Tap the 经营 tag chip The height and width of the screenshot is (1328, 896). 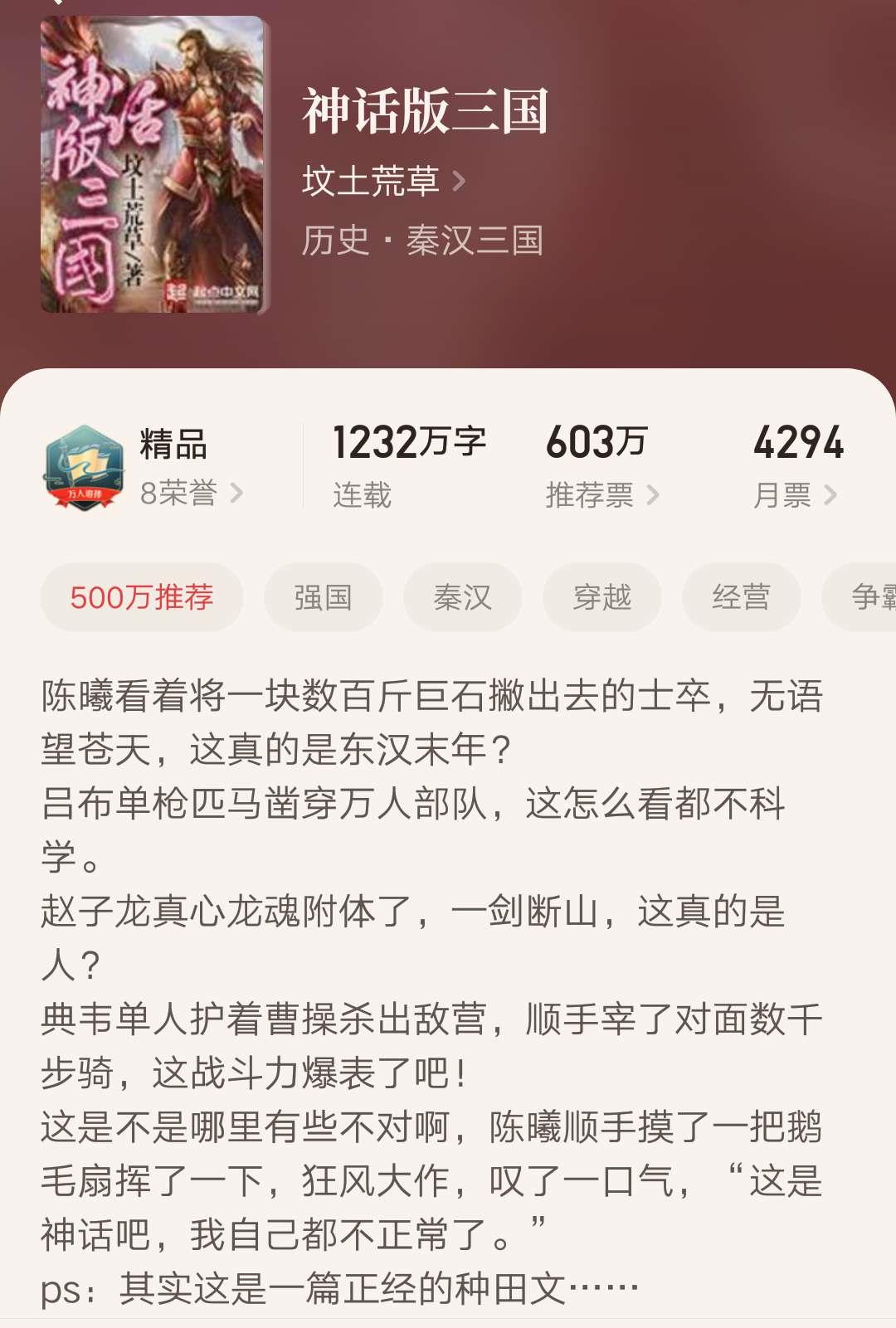(741, 597)
